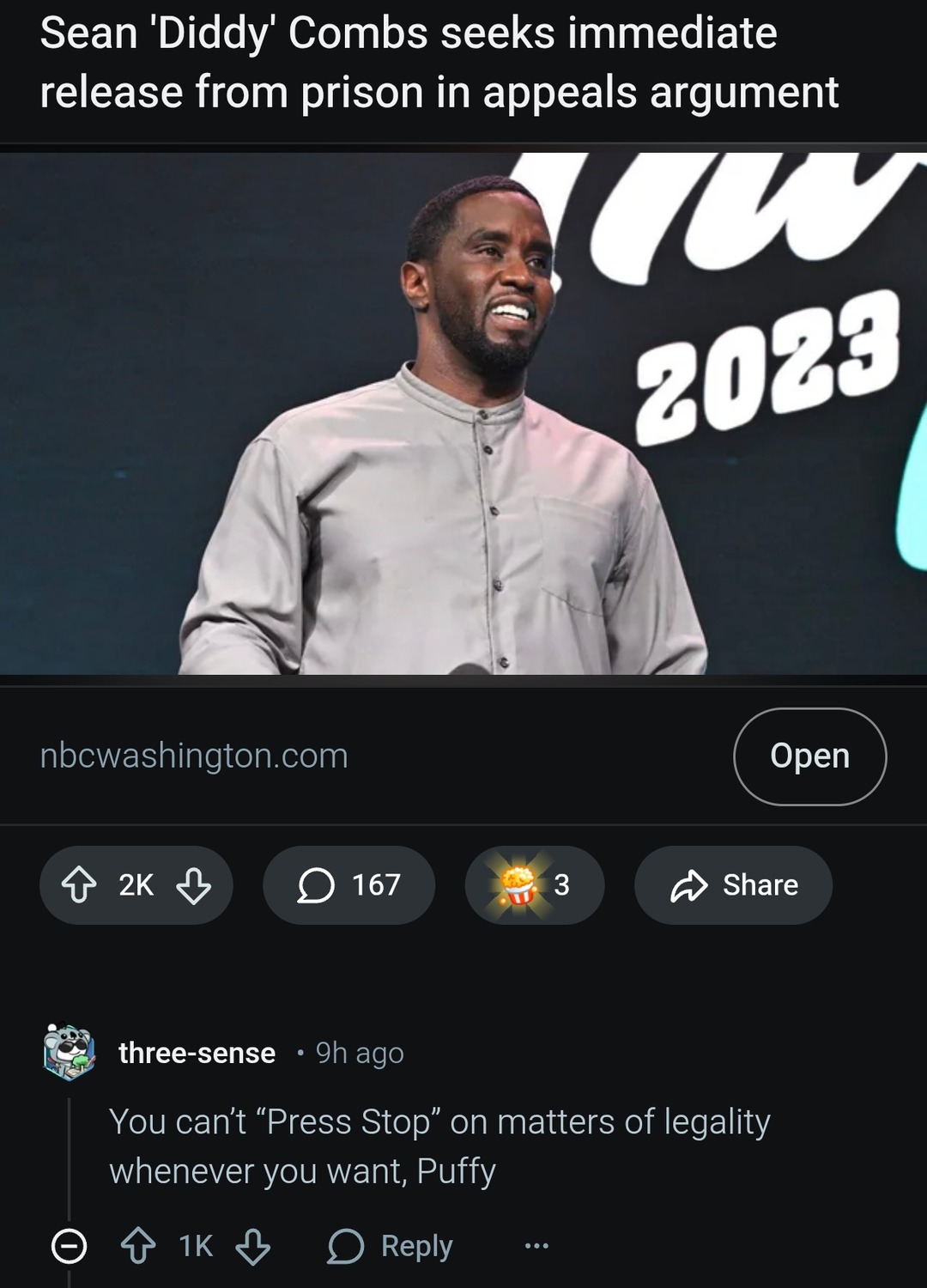Open the nbcwashington.com article link
The height and width of the screenshot is (1288, 927).
pos(809,756)
